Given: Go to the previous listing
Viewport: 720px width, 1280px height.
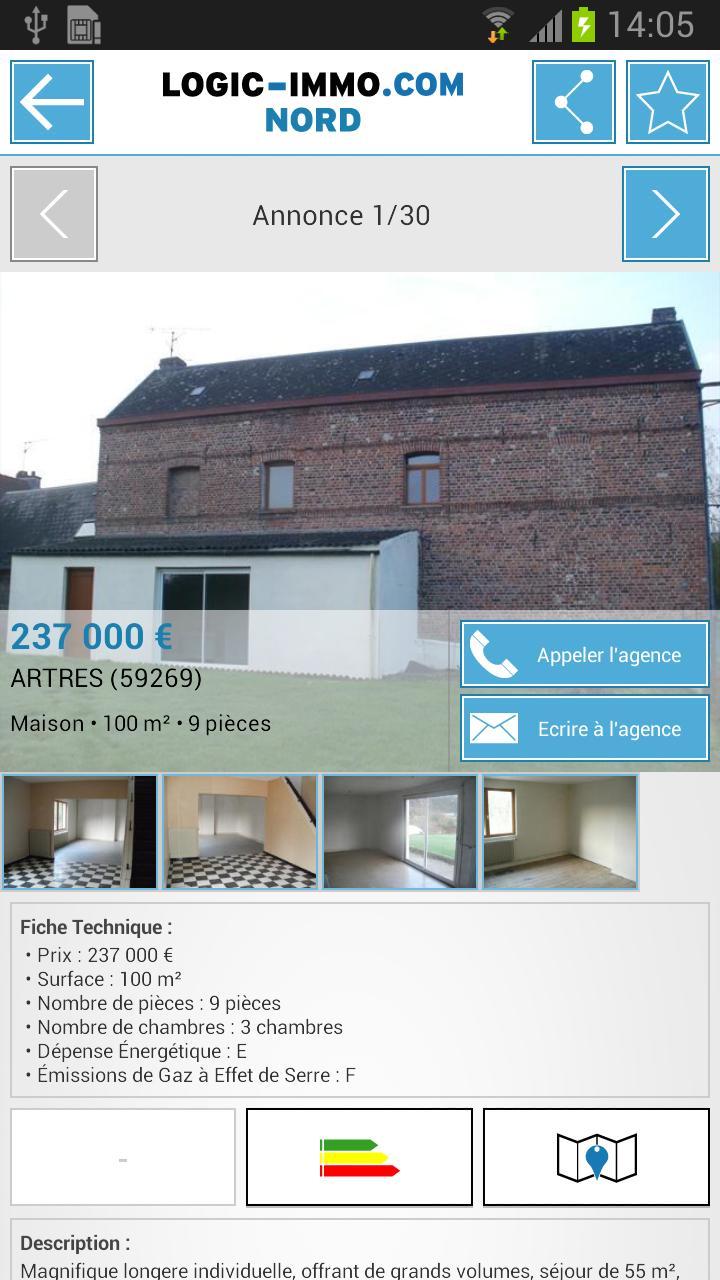Looking at the screenshot, I should pos(54,214).
